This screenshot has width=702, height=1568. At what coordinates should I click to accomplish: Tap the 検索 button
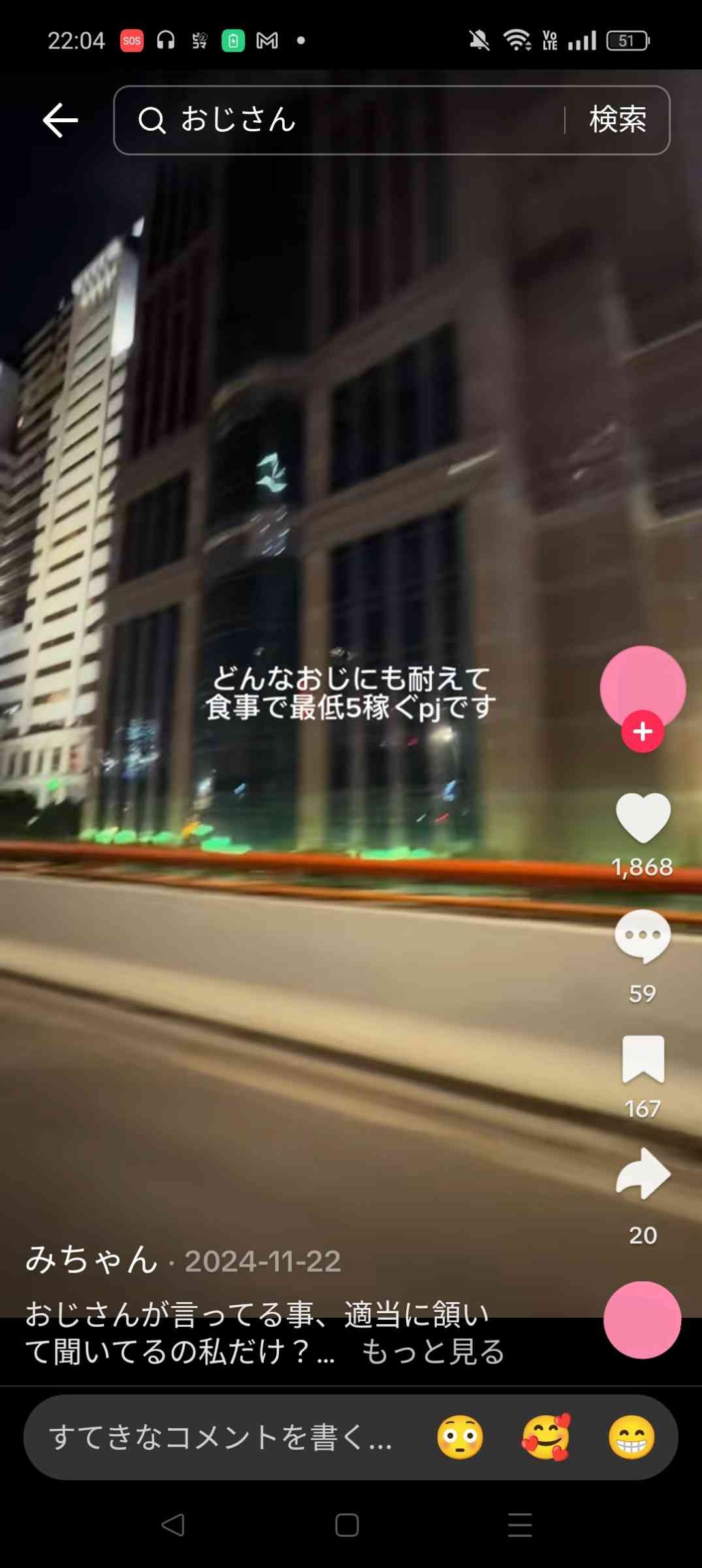tap(617, 120)
